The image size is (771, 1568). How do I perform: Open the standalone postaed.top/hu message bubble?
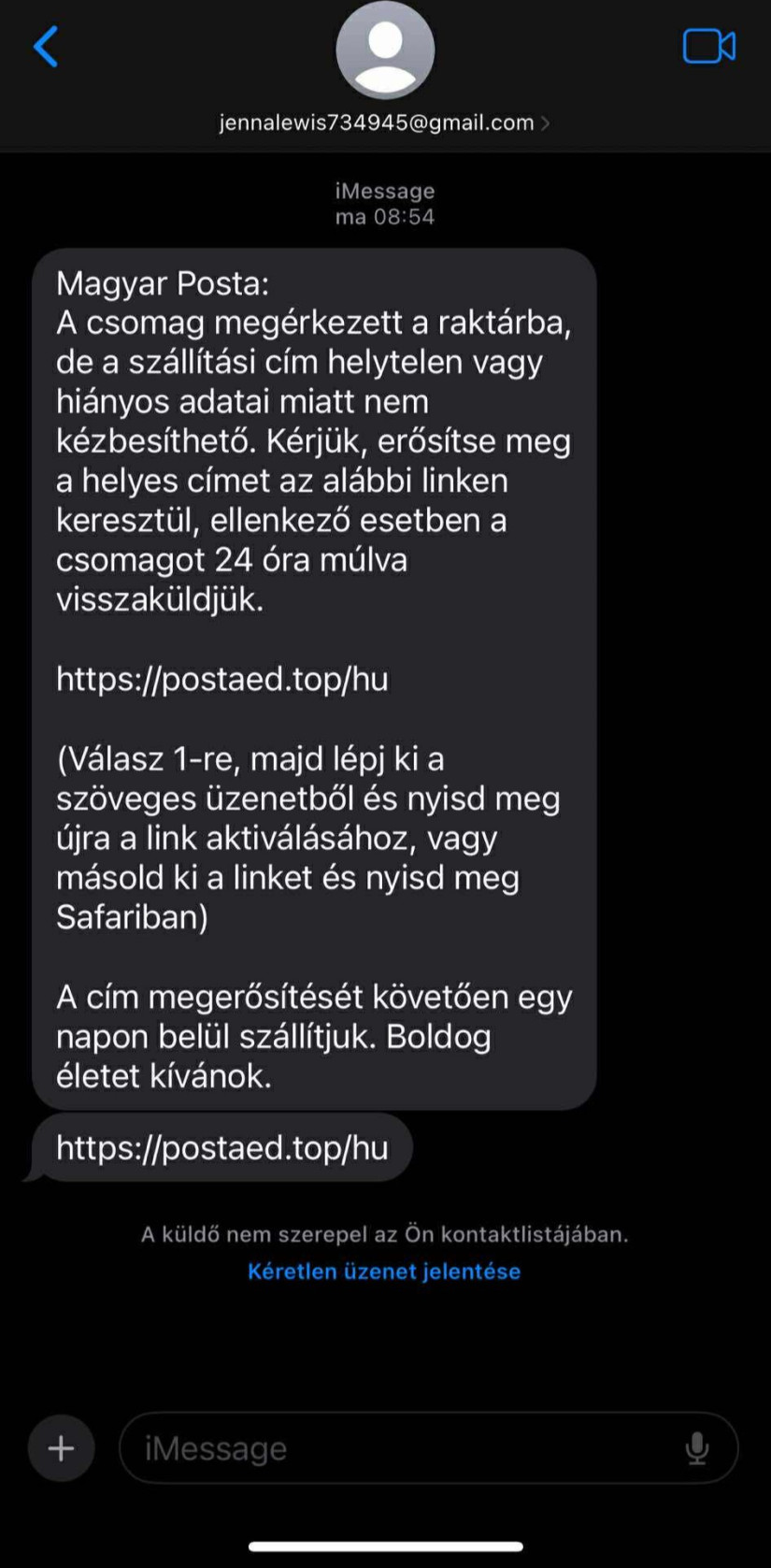[222, 1147]
